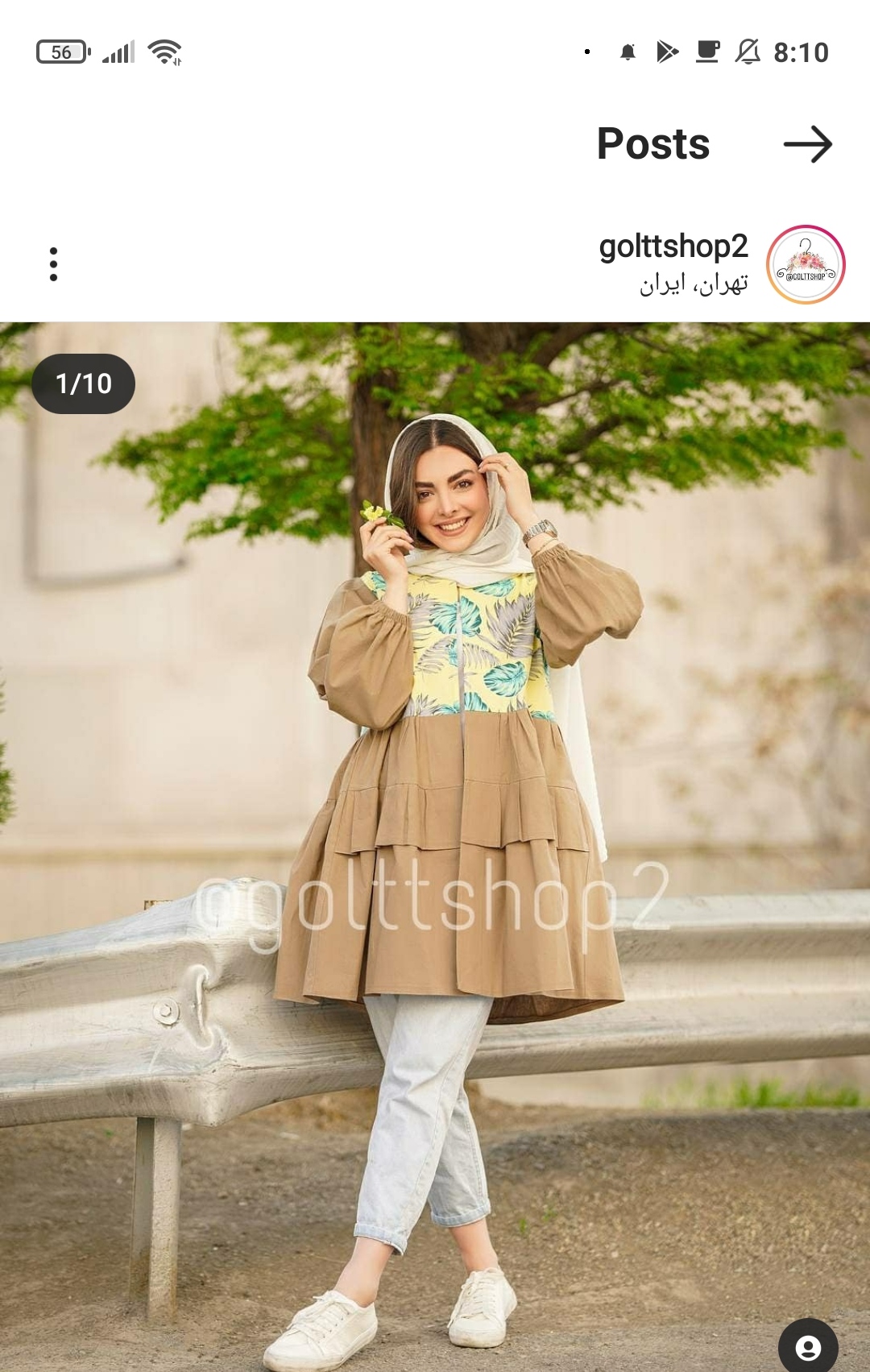Open golttshop2 profile picture
The width and height of the screenshot is (870, 1372).
[806, 264]
